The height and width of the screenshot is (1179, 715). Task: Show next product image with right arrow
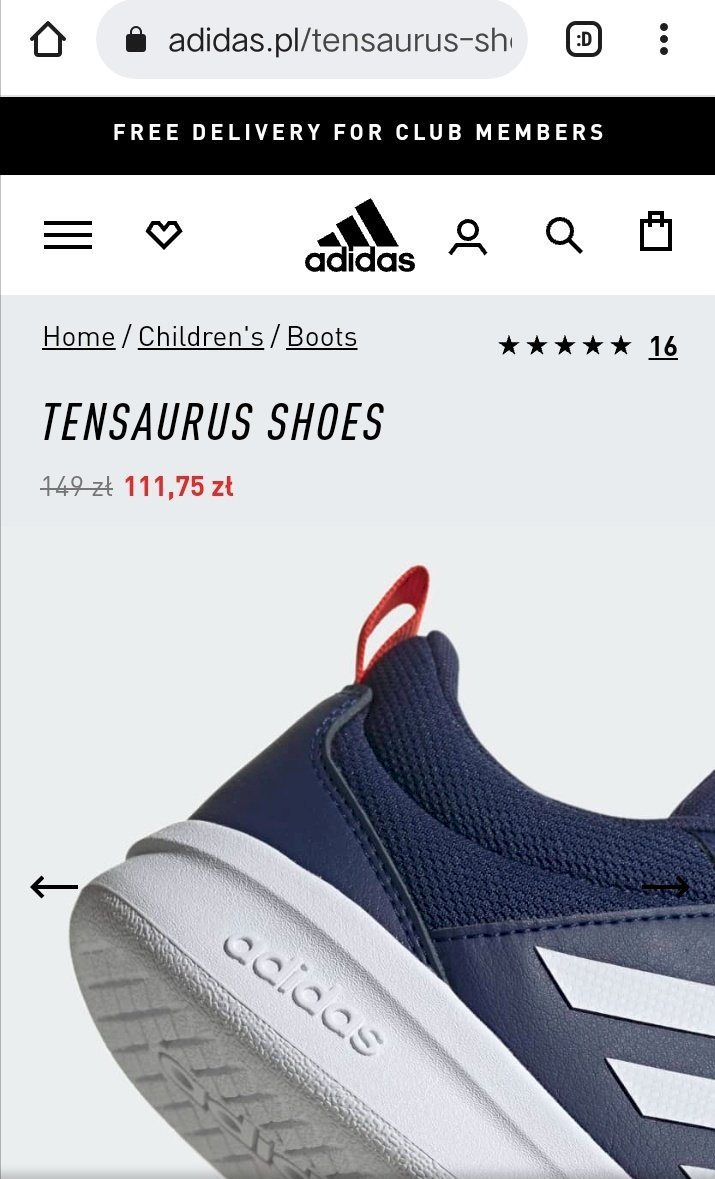[665, 887]
